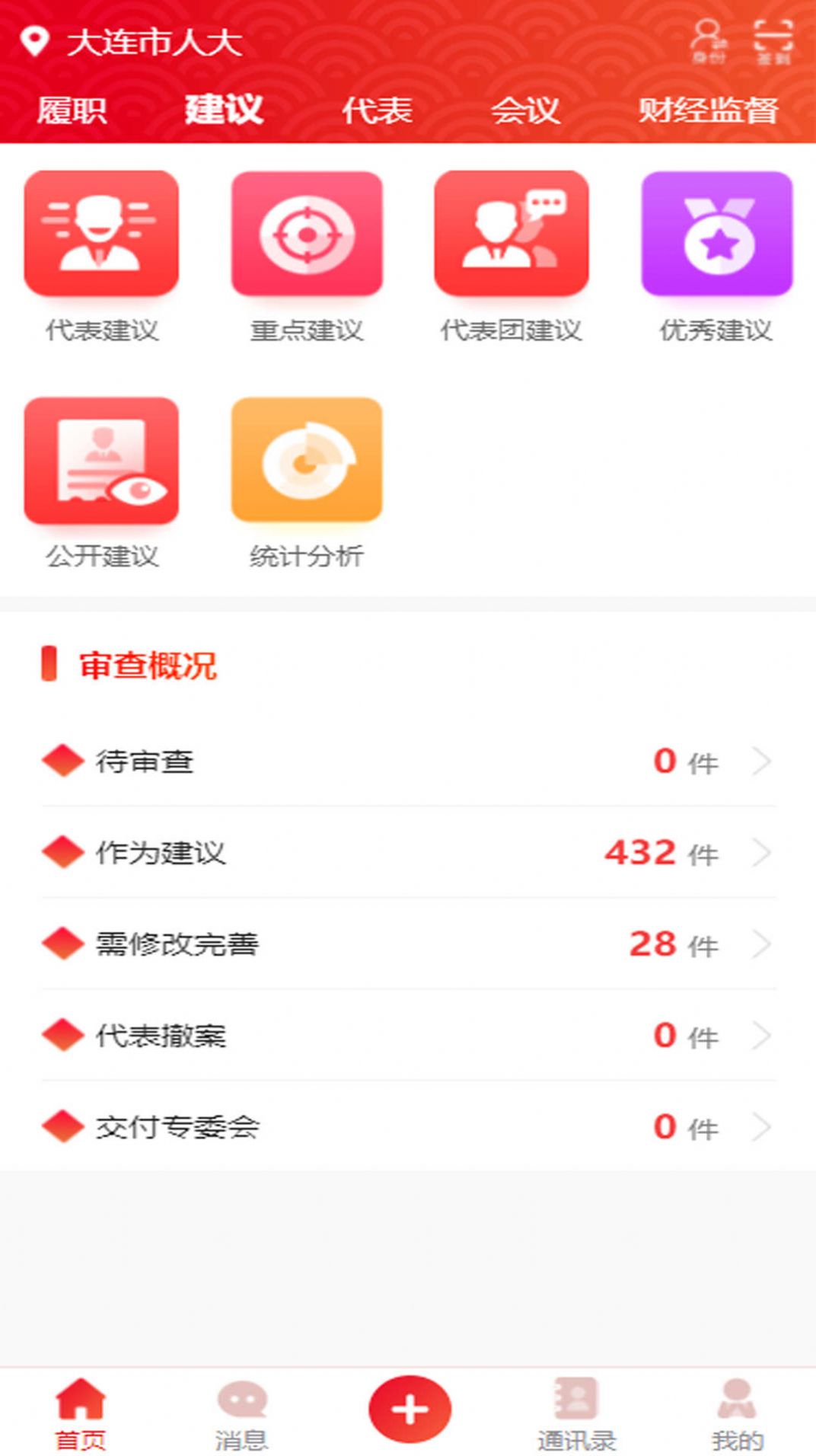The height and width of the screenshot is (1456, 816).
Task: Tap the location pin next to 大连市人大
Action: [34, 40]
